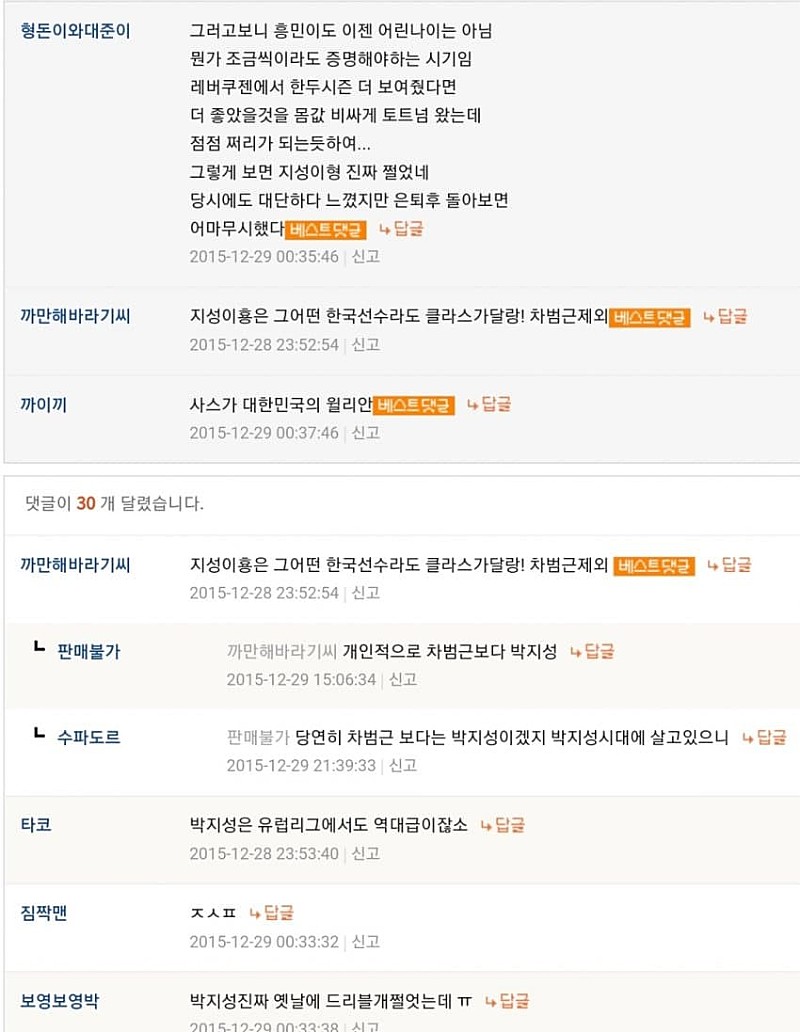Report 수파도르's comment
The height and width of the screenshot is (1032, 800).
[402, 766]
